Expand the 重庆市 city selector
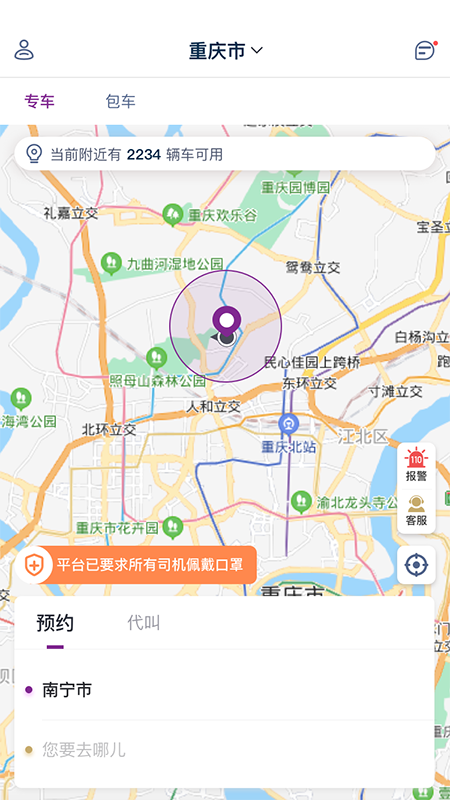This screenshot has width=450, height=800. click(226, 51)
